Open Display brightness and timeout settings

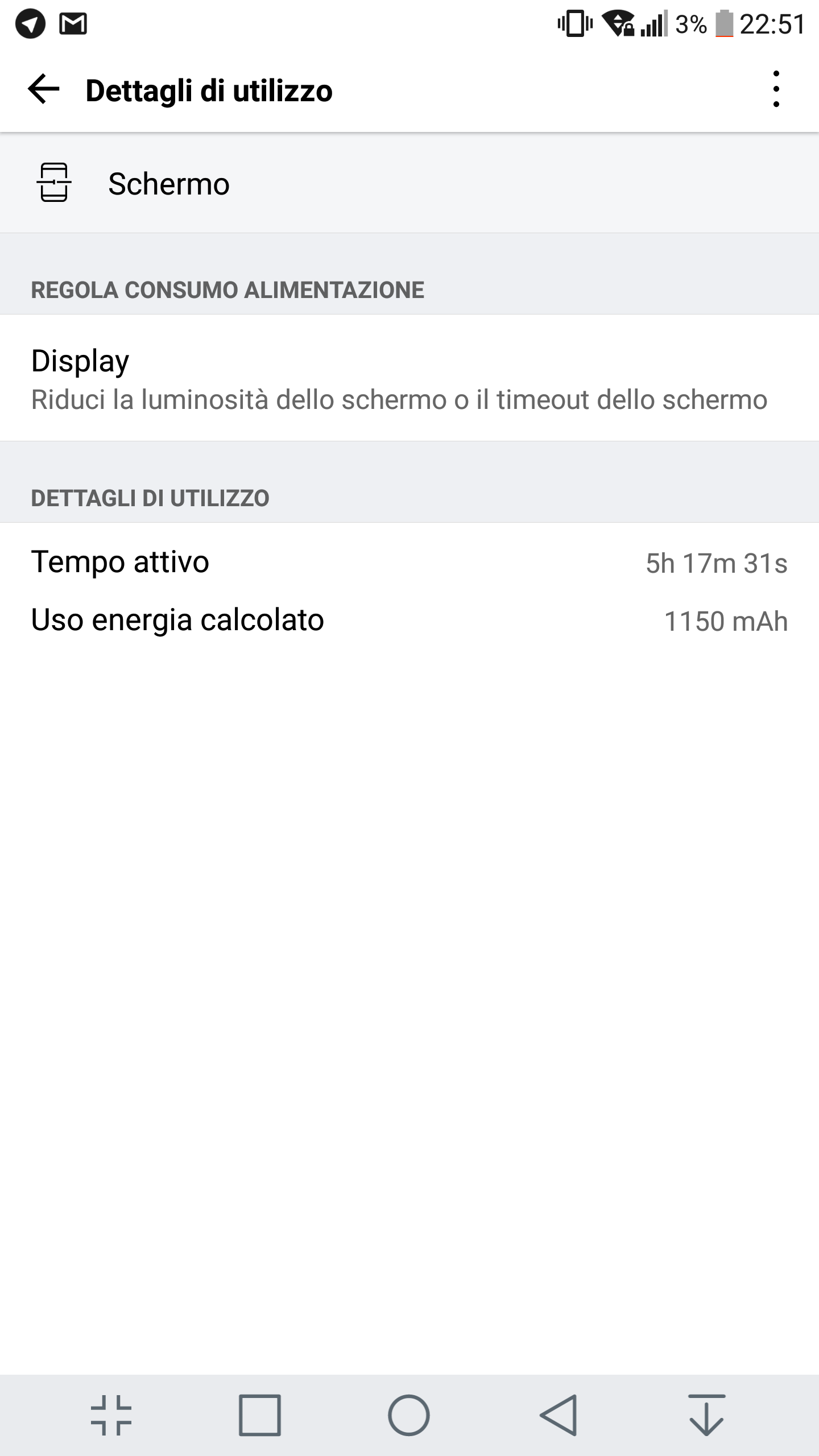coord(409,378)
